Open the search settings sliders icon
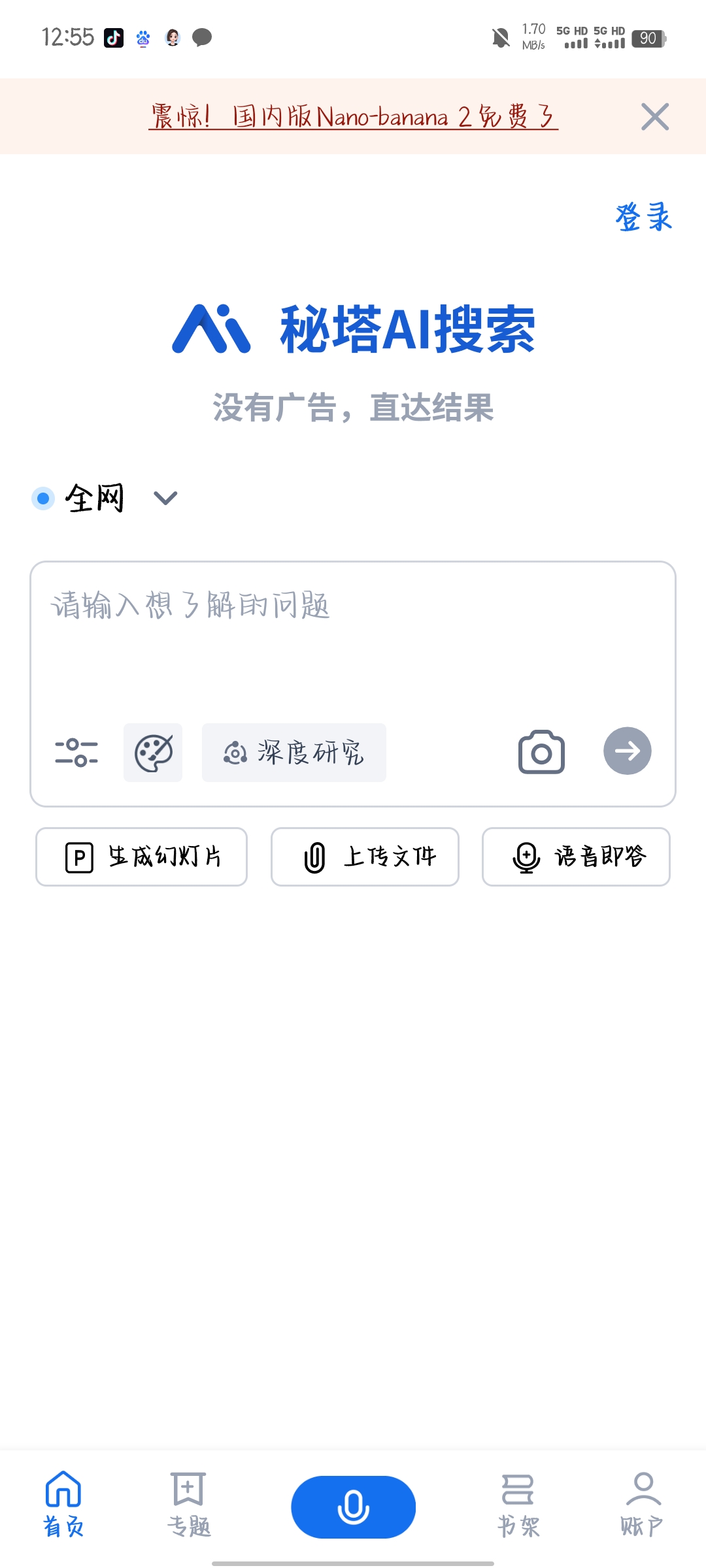This screenshot has width=706, height=1568. click(76, 753)
